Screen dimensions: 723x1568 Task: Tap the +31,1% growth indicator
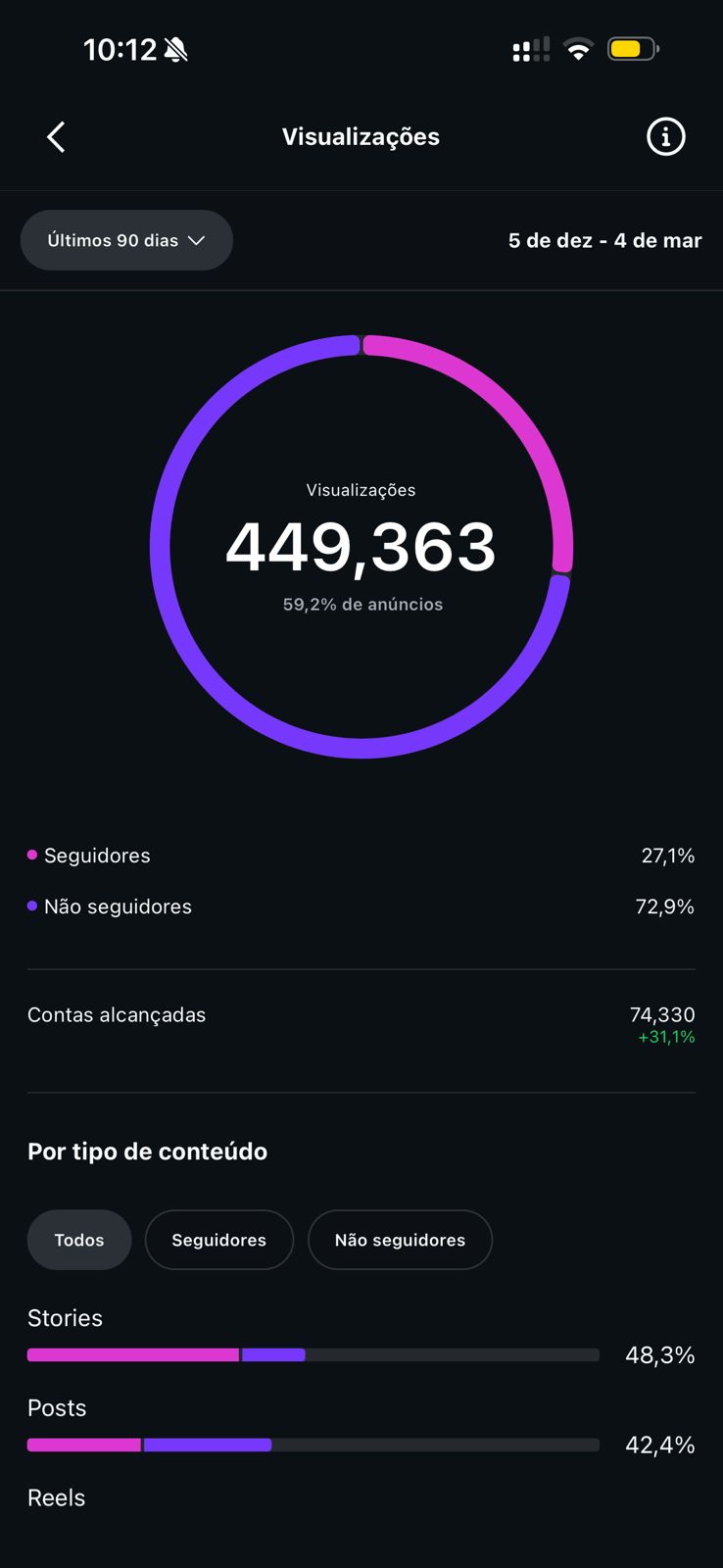pyautogui.click(x=666, y=1037)
